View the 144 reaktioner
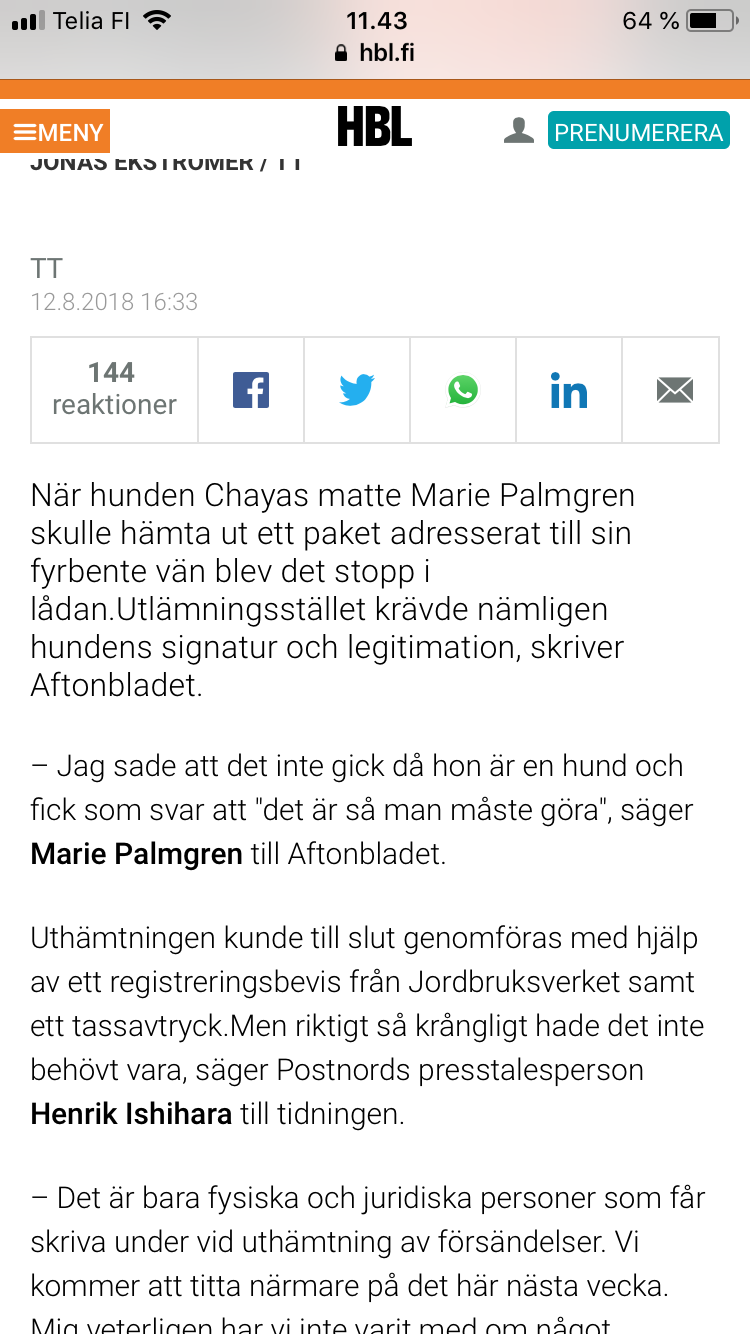This screenshot has width=750, height=1334. pos(114,389)
